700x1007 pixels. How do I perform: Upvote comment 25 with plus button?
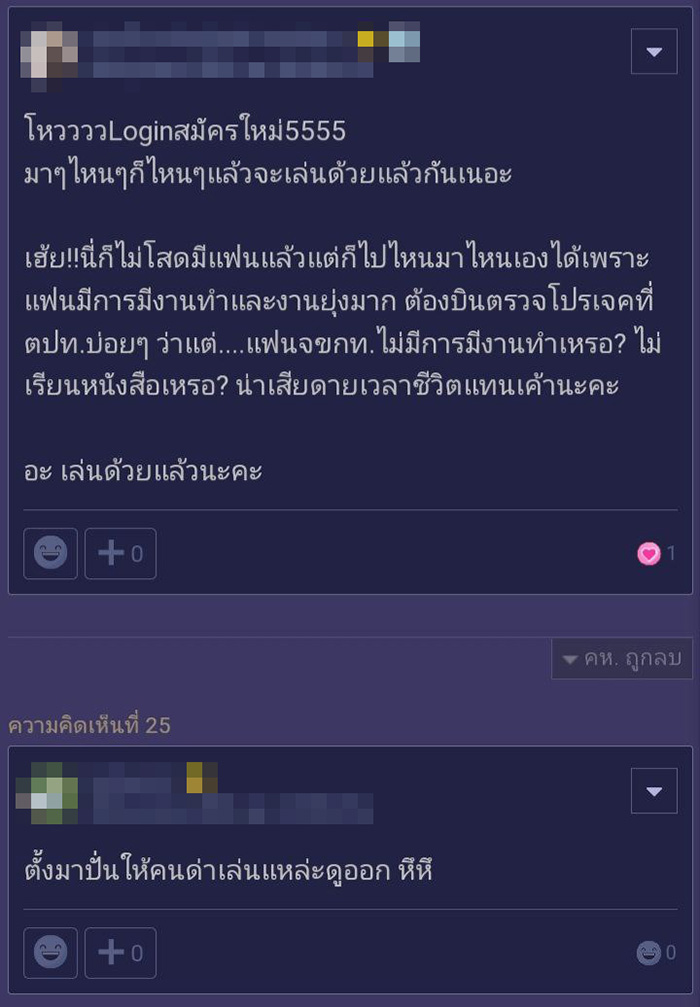point(120,953)
